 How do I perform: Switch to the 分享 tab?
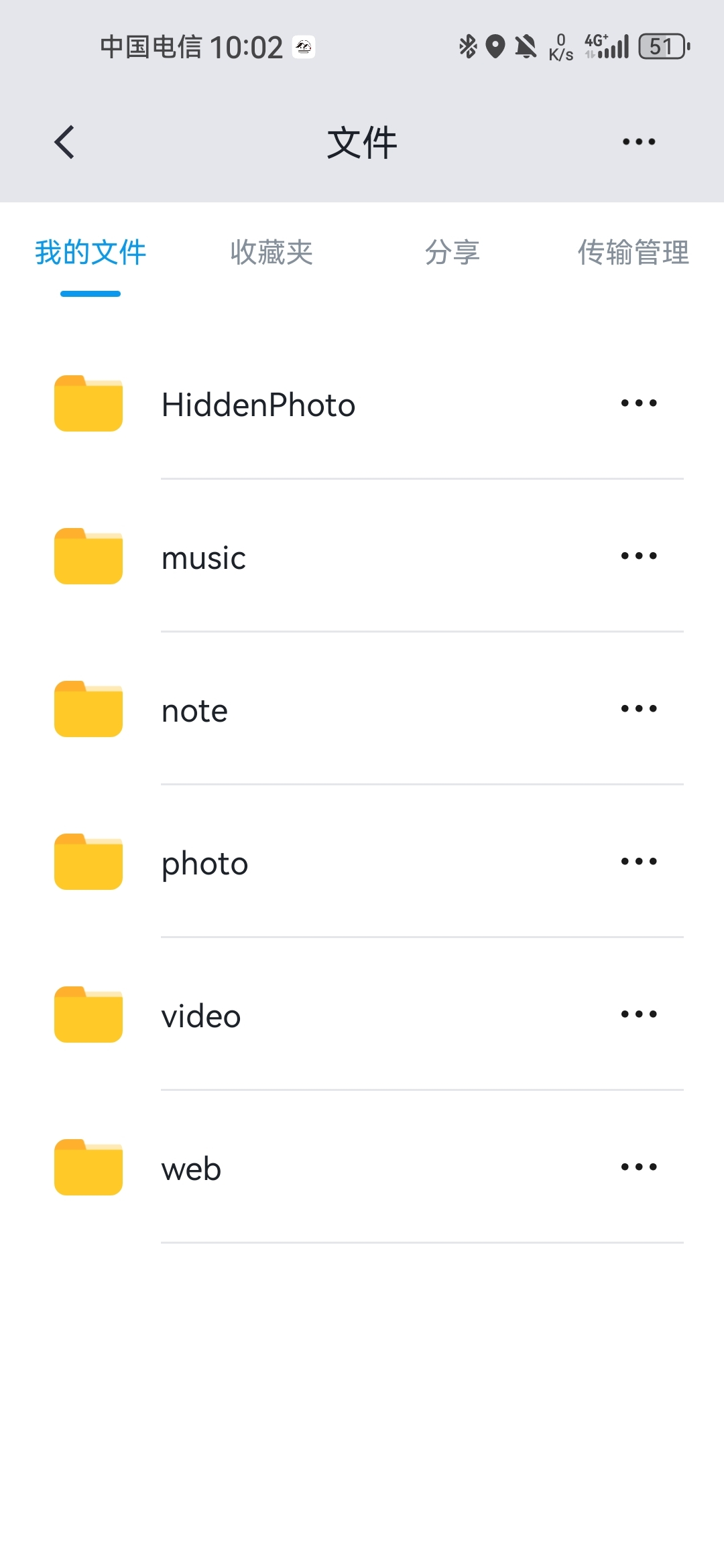click(x=452, y=253)
